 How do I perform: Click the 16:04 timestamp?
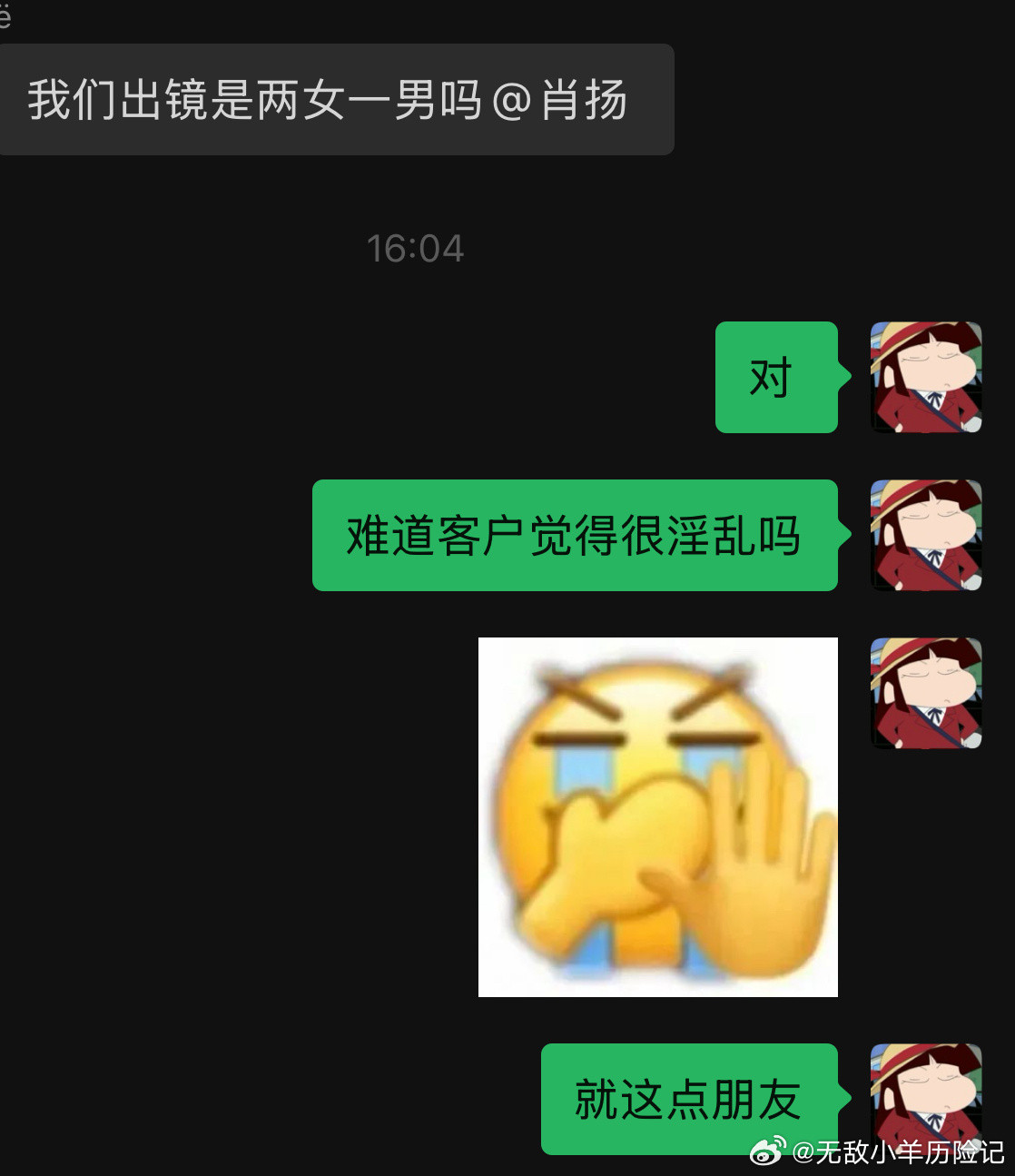pyautogui.click(x=416, y=247)
